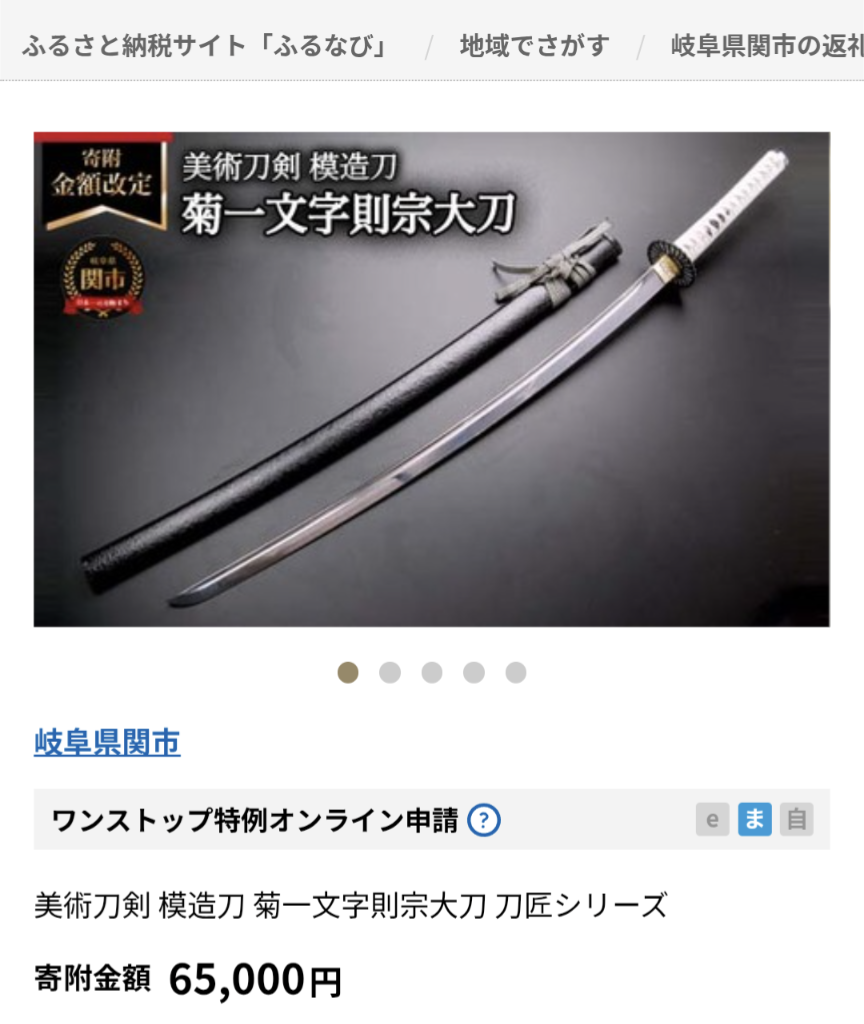Go to the 地域でさがす breadcrumb
The image size is (864, 1024).
534,46
